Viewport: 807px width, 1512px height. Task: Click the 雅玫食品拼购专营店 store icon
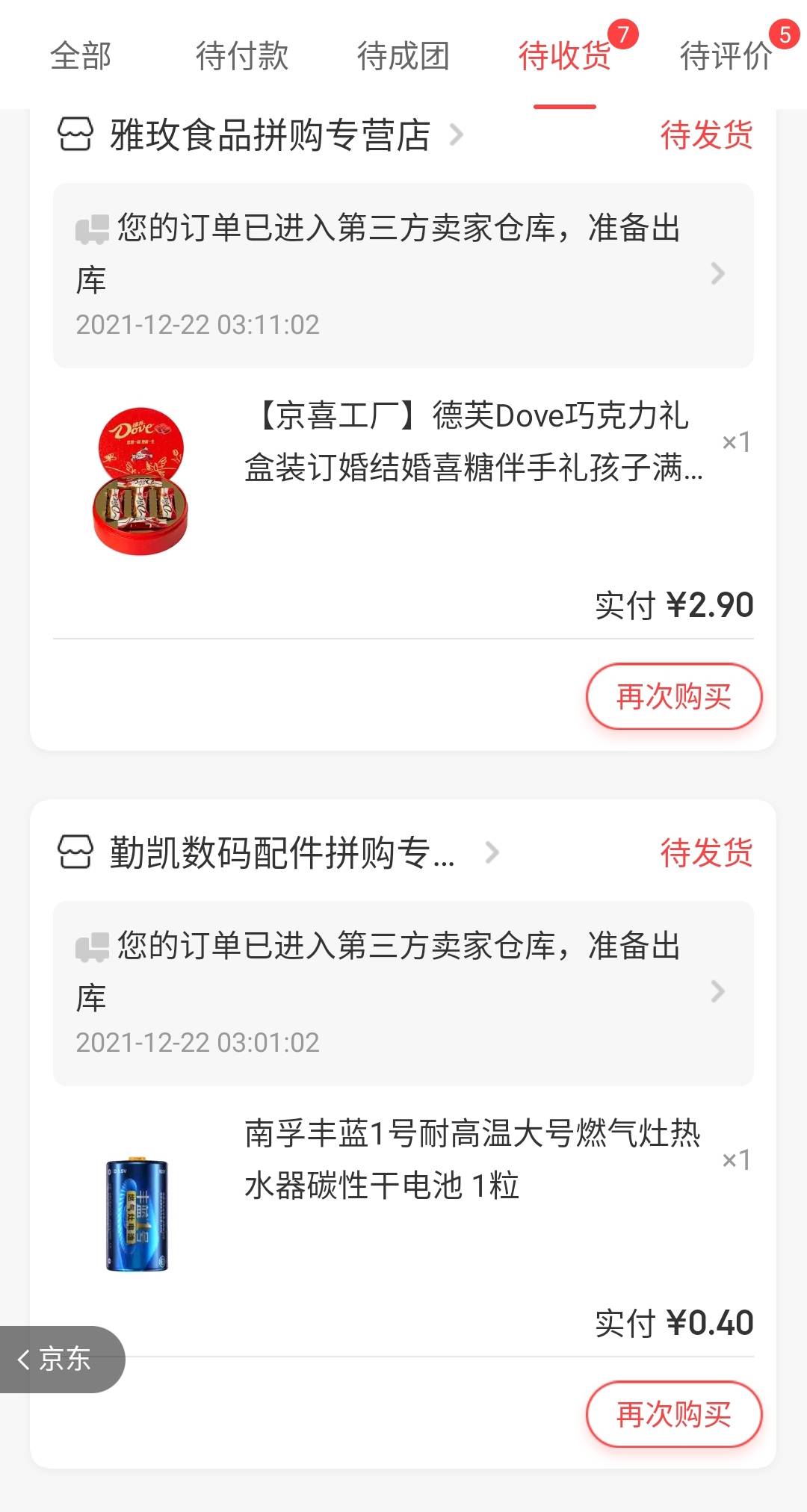point(75,136)
